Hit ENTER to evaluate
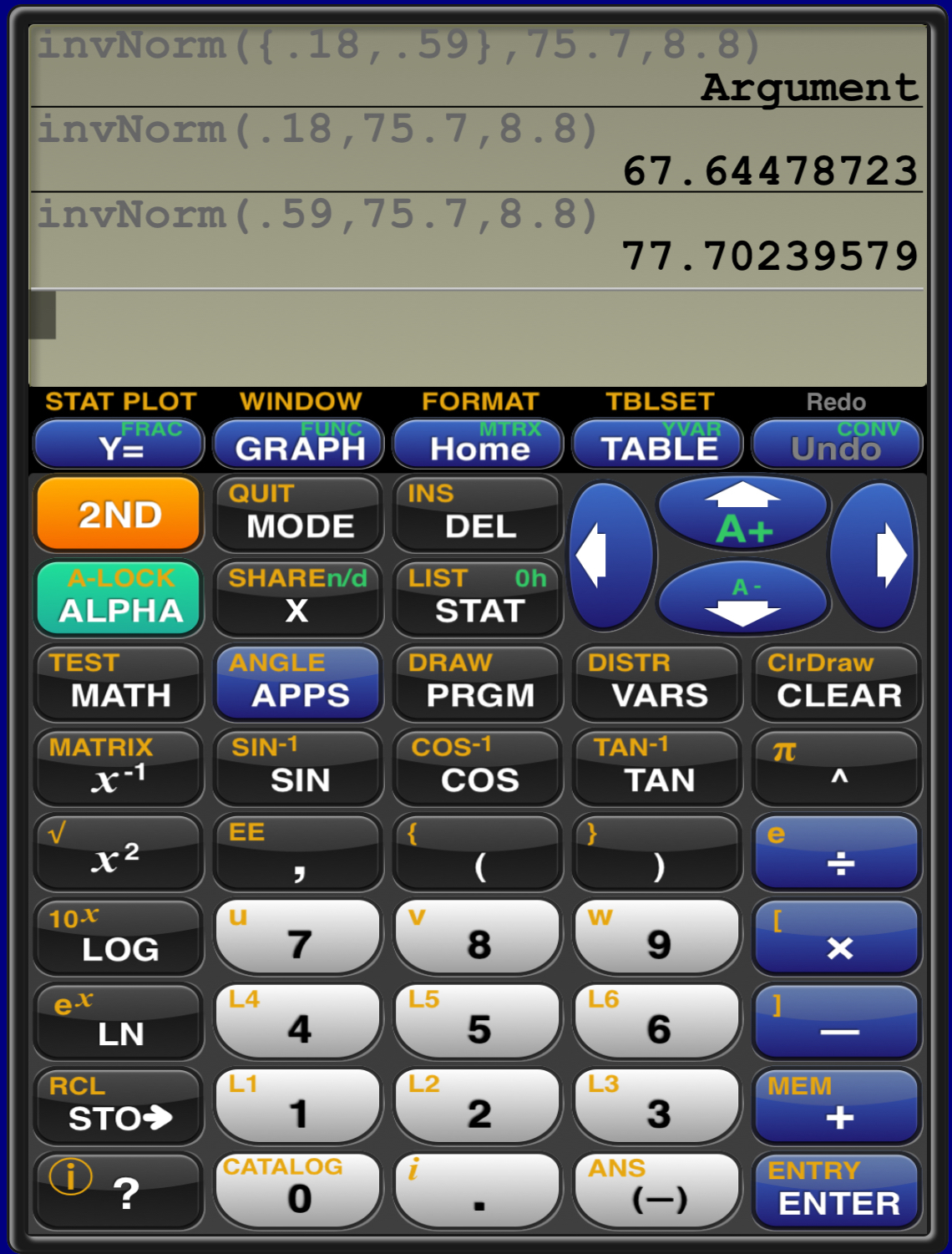This screenshot has height=1254, width=952. pos(838,1191)
